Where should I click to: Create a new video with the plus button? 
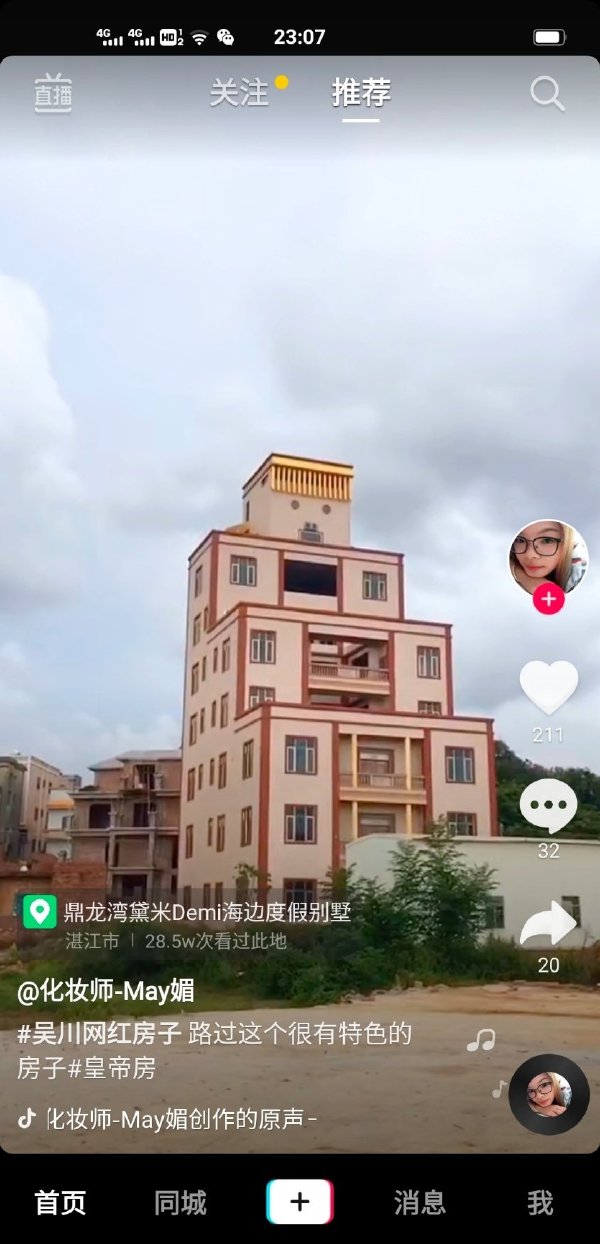[x=300, y=1202]
